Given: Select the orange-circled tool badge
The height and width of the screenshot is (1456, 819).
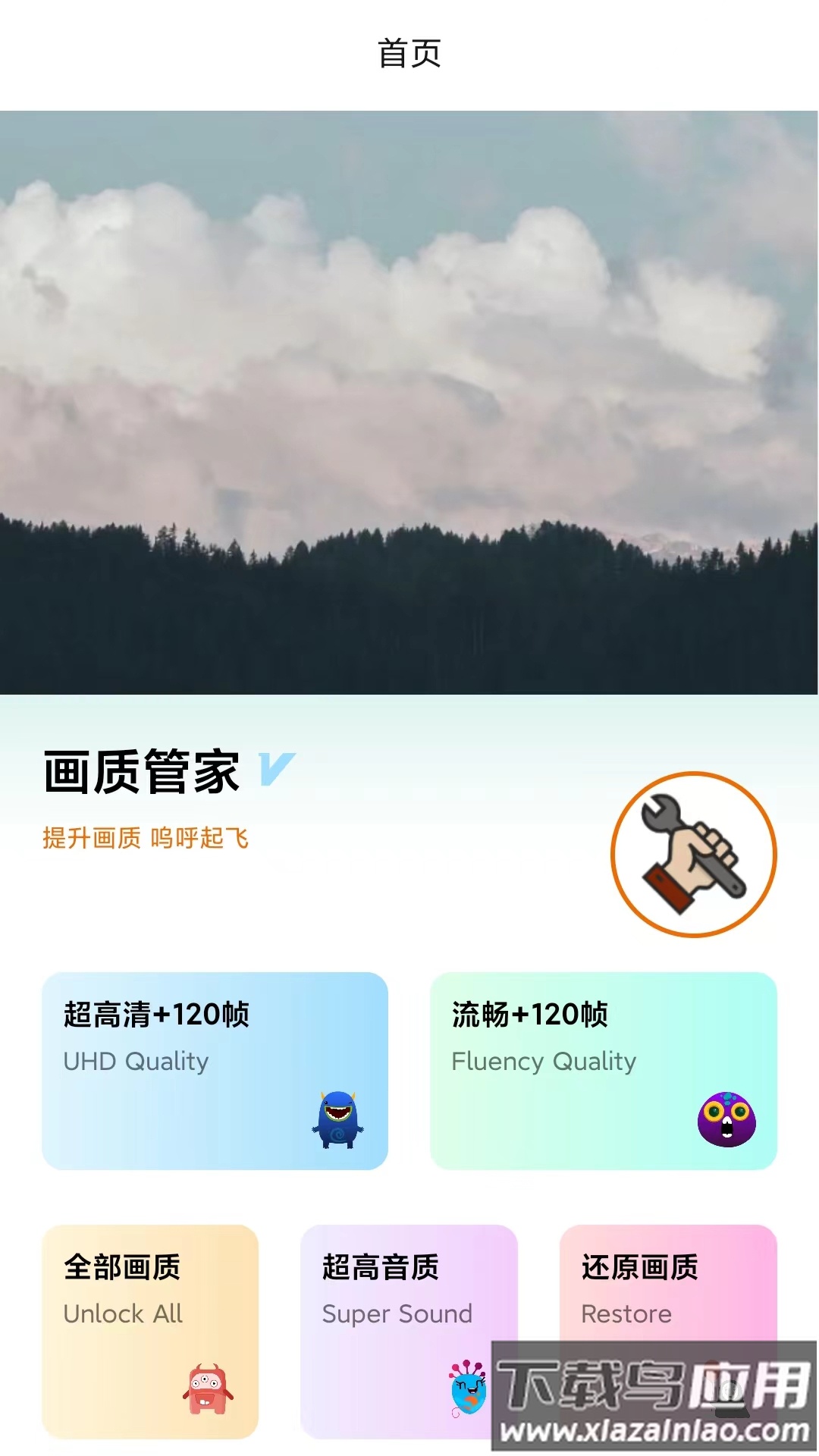Looking at the screenshot, I should (x=692, y=853).
